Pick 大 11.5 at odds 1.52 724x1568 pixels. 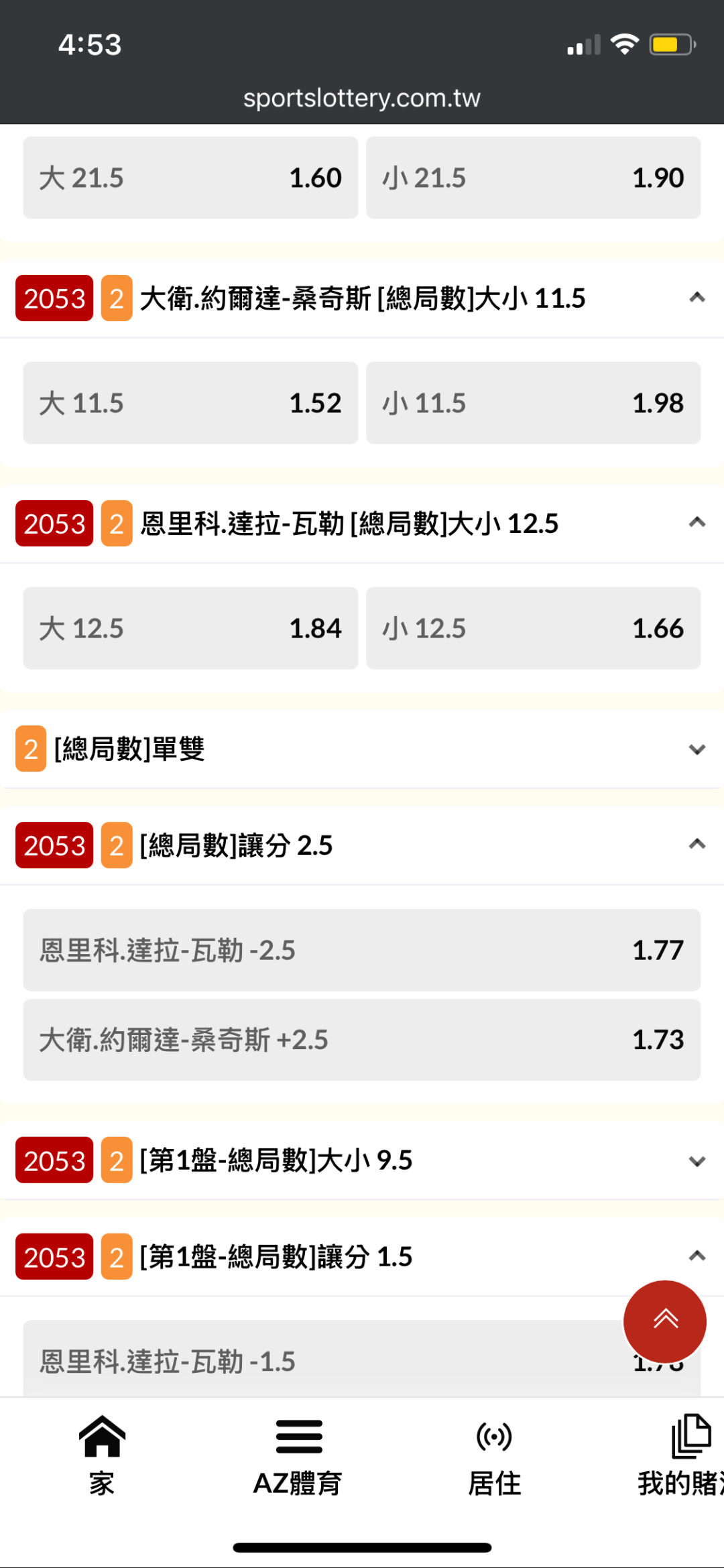pos(190,403)
